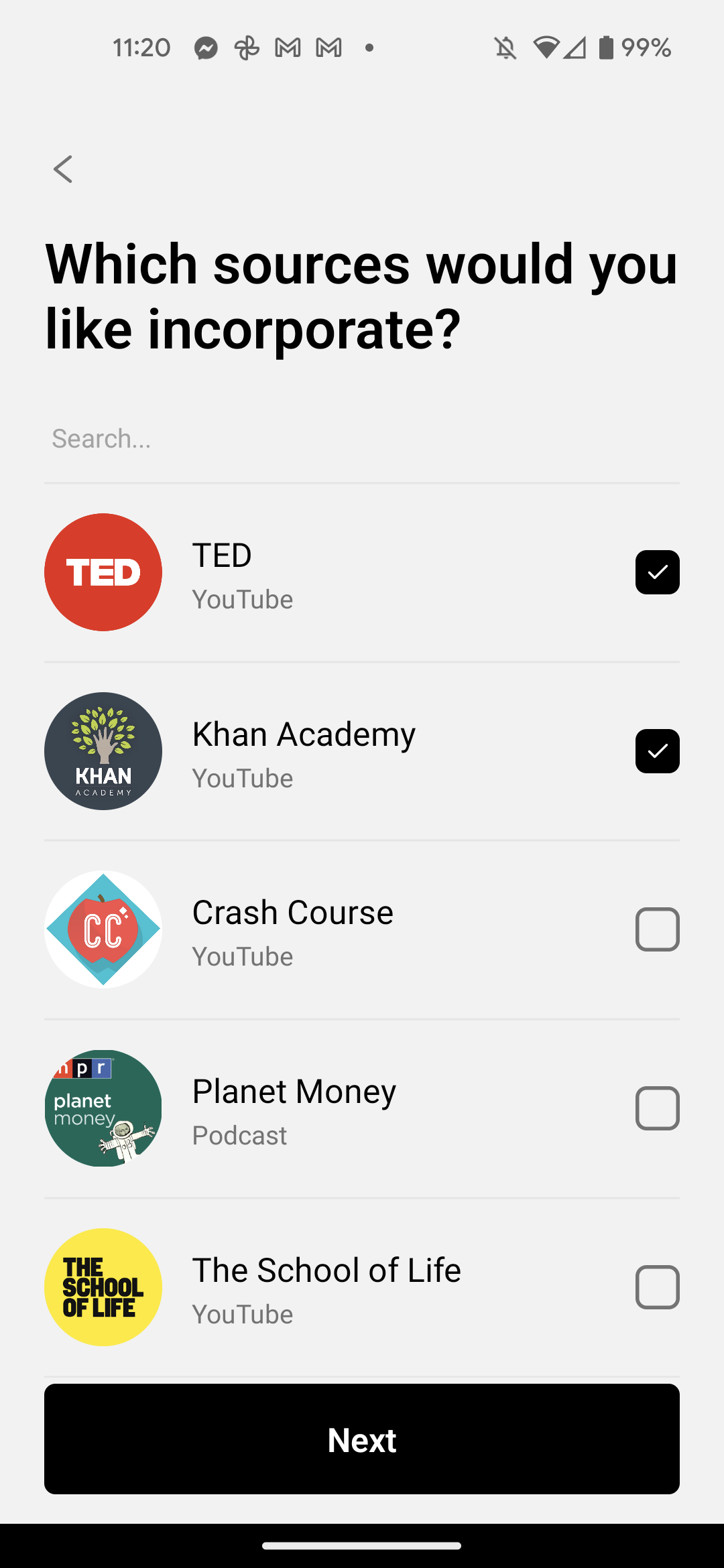Tap the Search sources field
This screenshot has height=1568, width=724.
tap(362, 439)
